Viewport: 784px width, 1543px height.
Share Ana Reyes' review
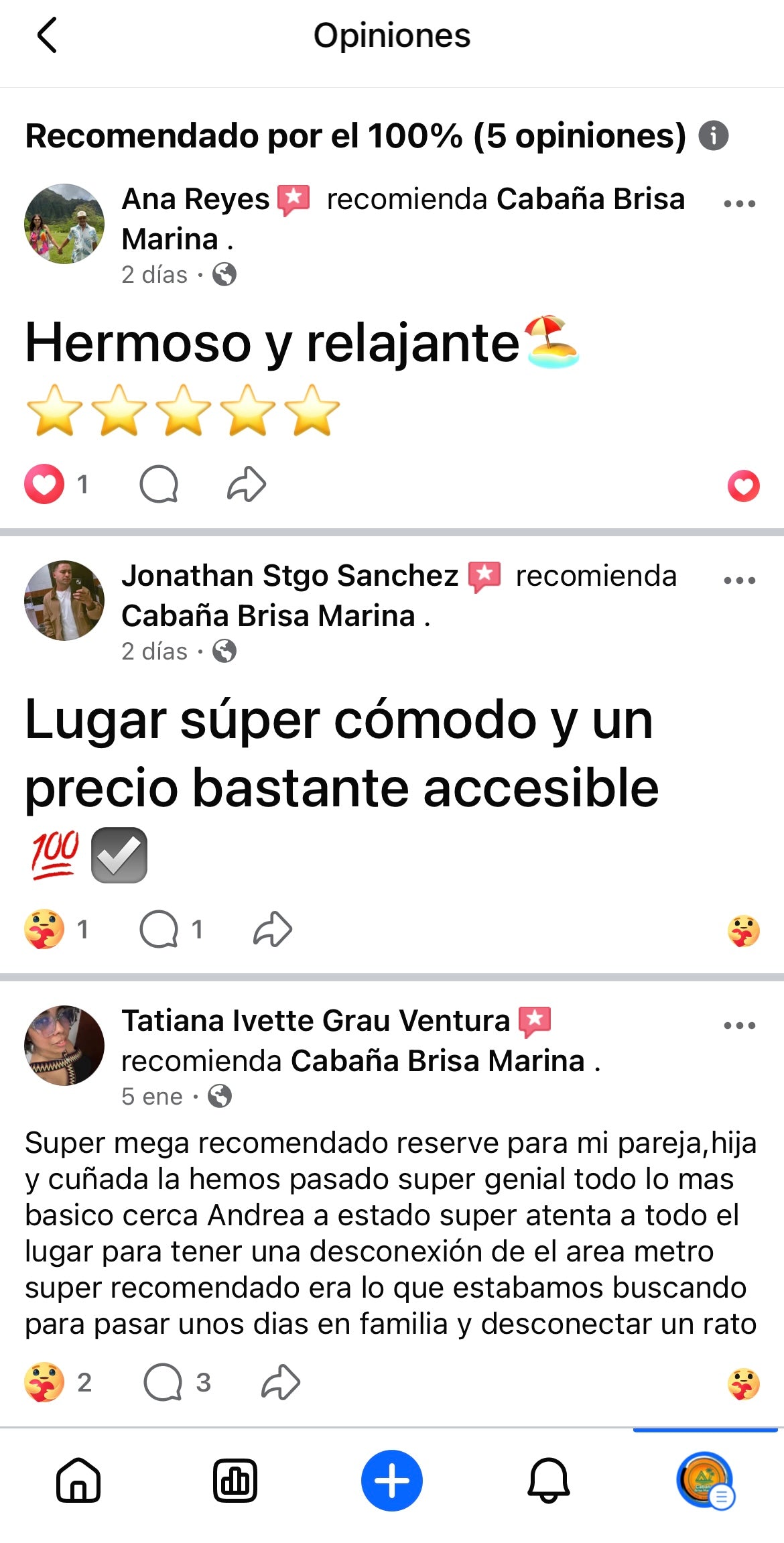(x=246, y=484)
